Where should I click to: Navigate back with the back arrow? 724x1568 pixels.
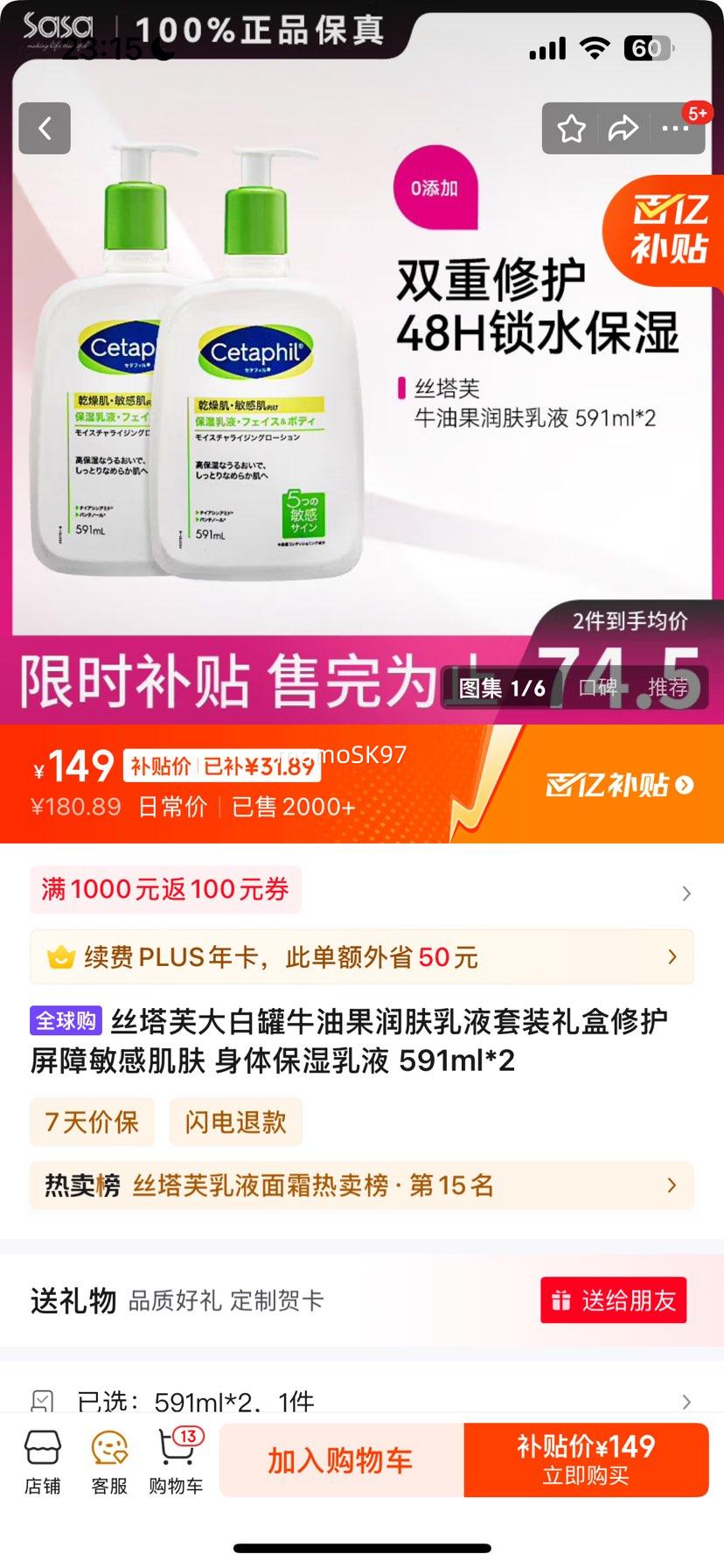point(44,128)
